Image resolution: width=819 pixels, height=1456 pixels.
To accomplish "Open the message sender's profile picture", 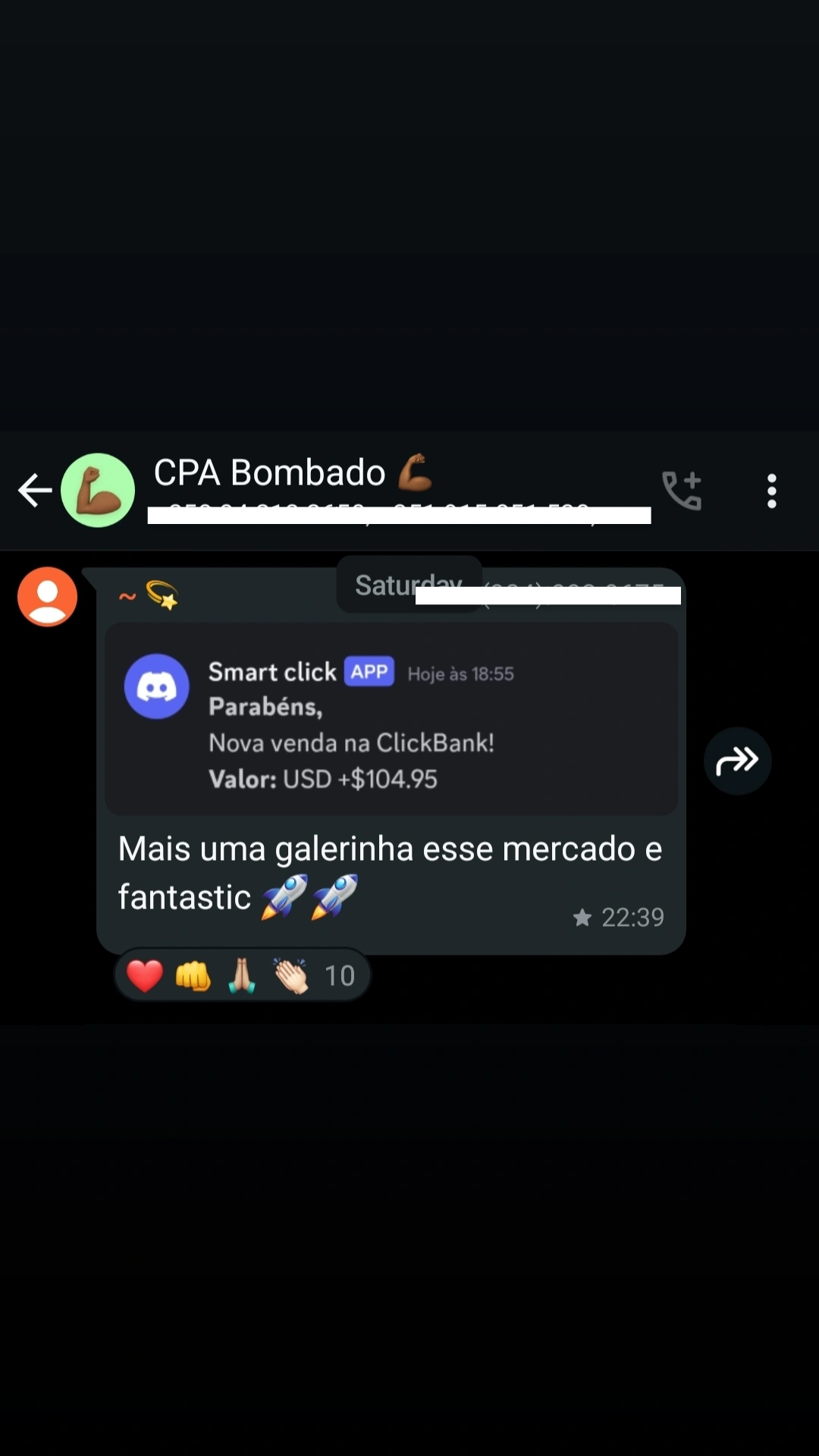I will tap(47, 597).
